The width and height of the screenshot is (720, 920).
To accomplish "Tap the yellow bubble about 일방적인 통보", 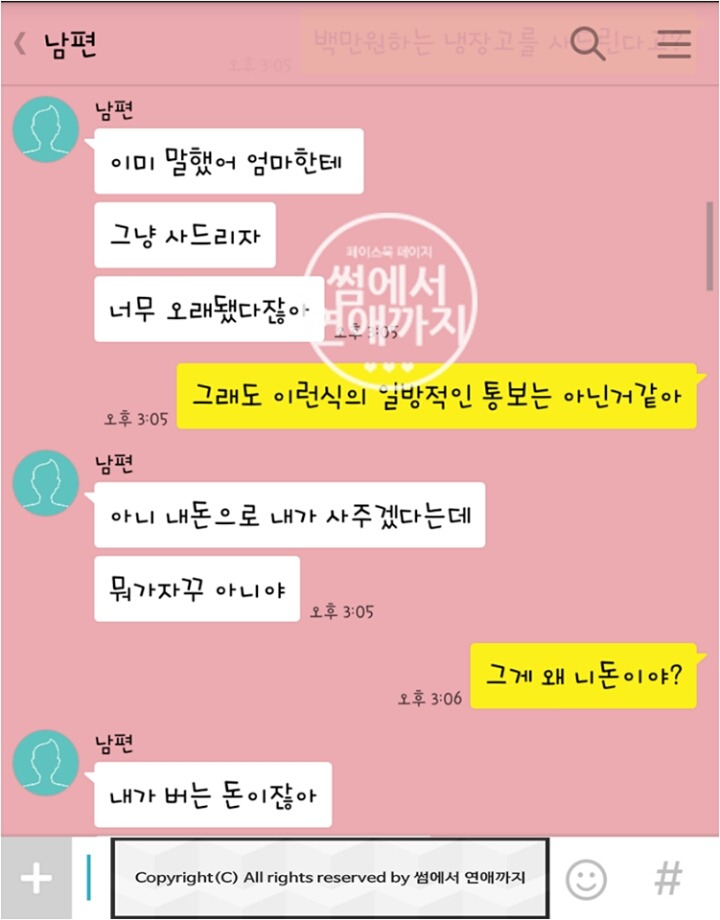I will (x=435, y=395).
